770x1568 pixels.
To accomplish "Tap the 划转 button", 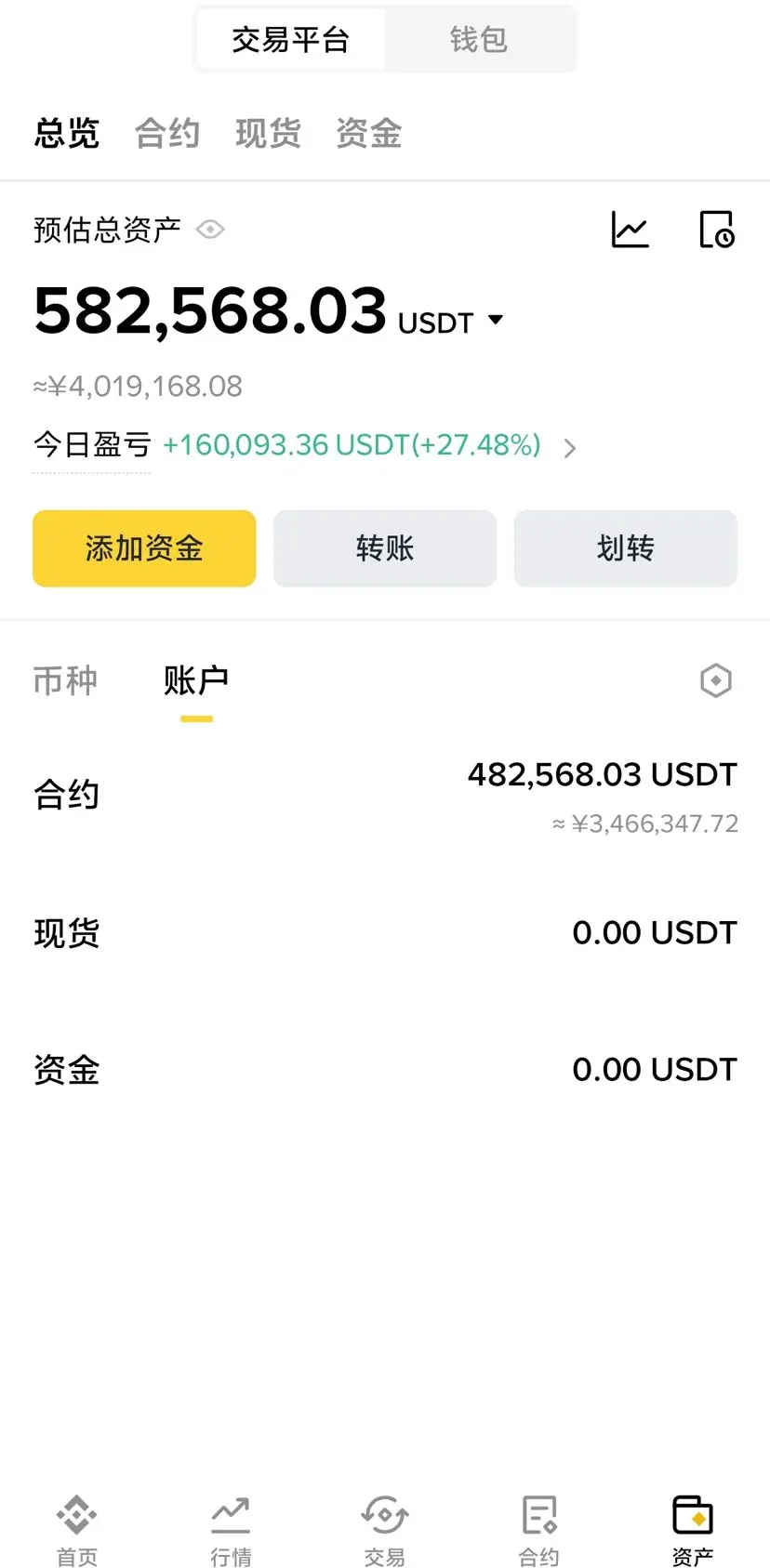I will [626, 548].
